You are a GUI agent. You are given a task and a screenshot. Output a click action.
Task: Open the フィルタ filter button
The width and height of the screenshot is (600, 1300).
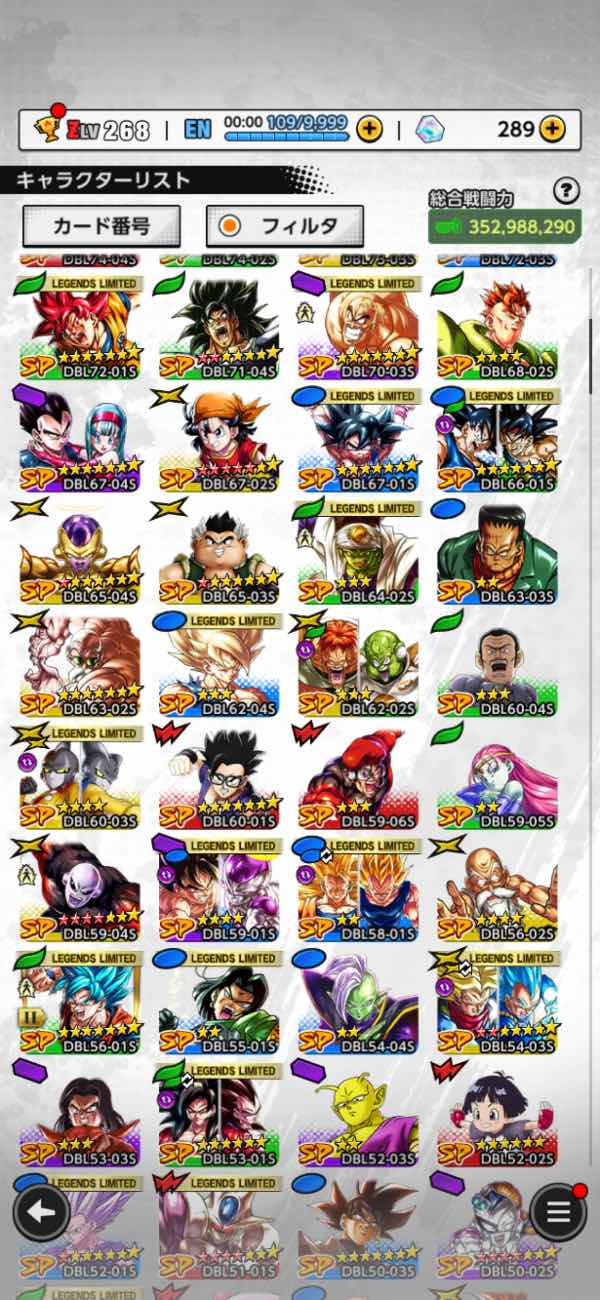tap(285, 225)
